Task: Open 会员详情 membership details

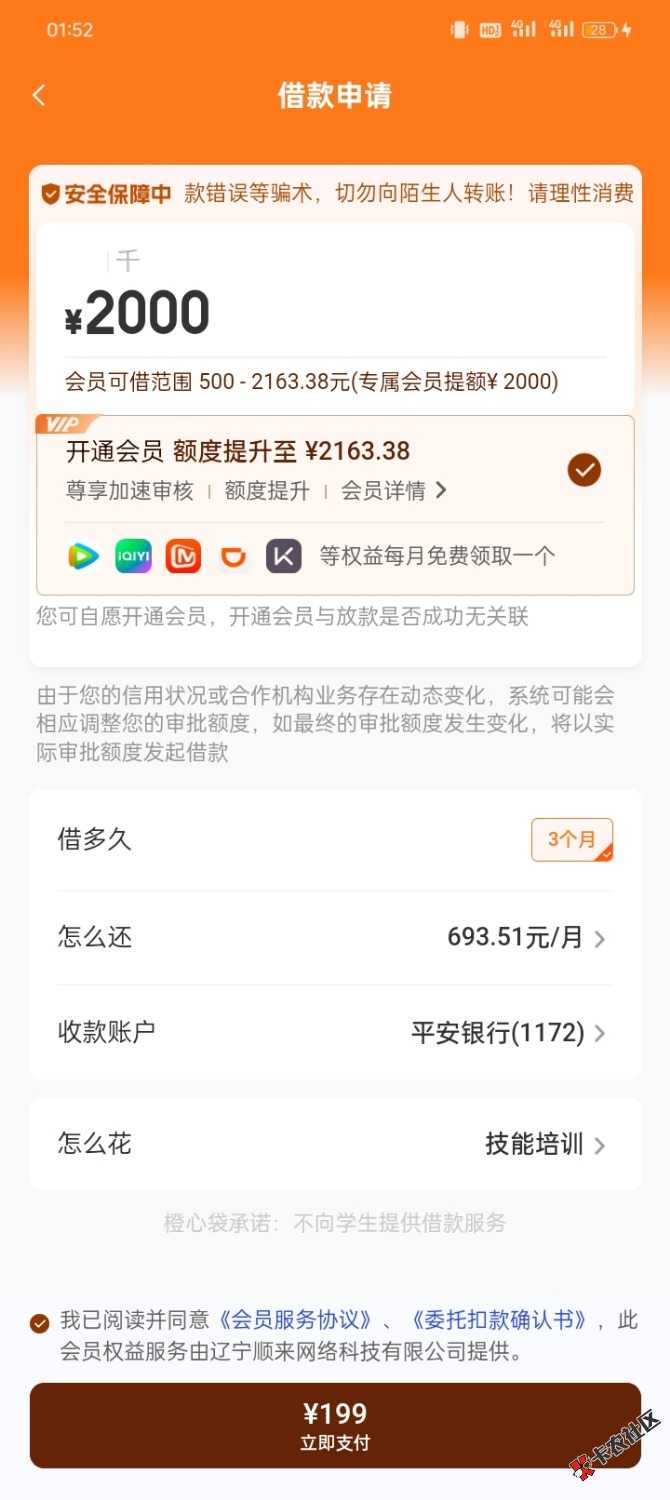Action: [393, 491]
